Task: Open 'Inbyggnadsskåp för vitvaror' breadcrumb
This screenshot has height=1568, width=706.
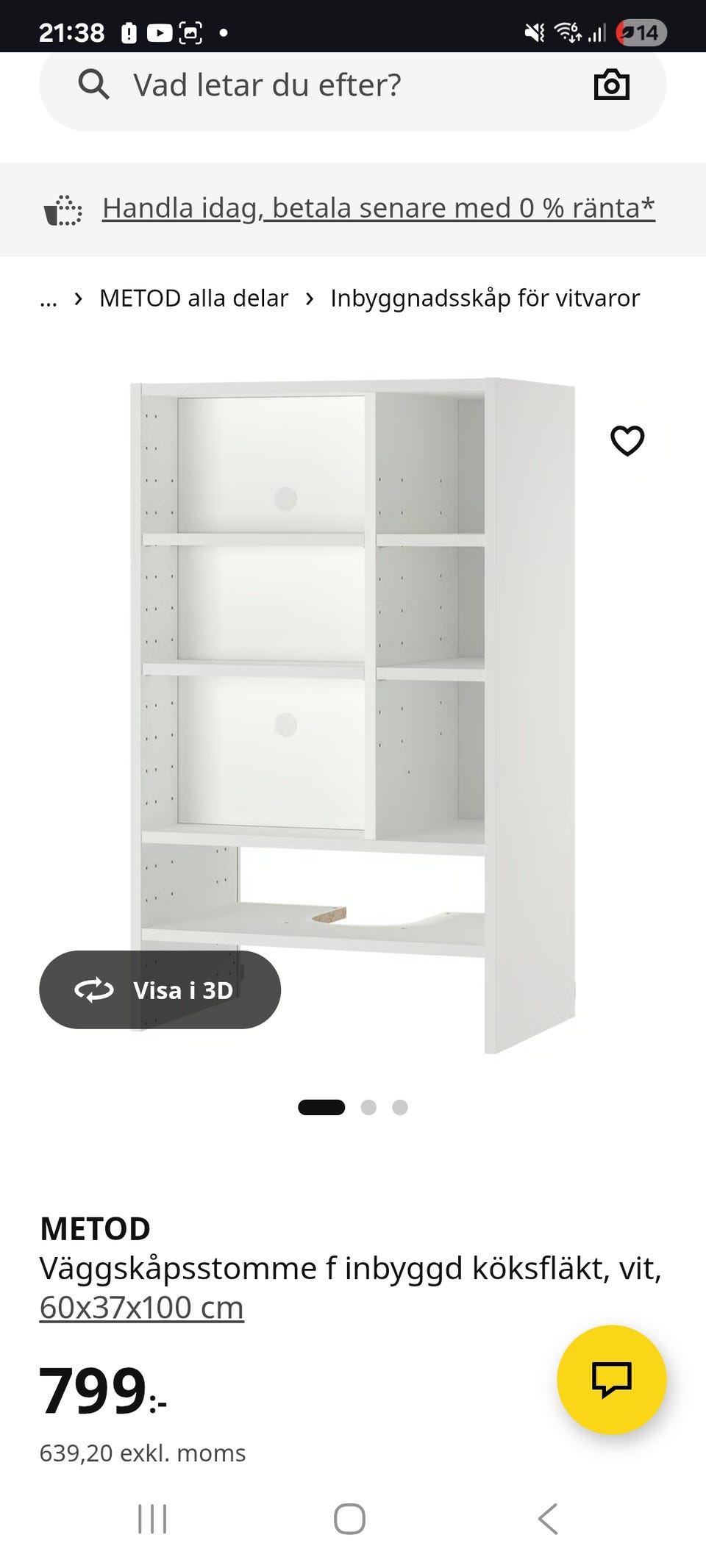Action: point(485,298)
